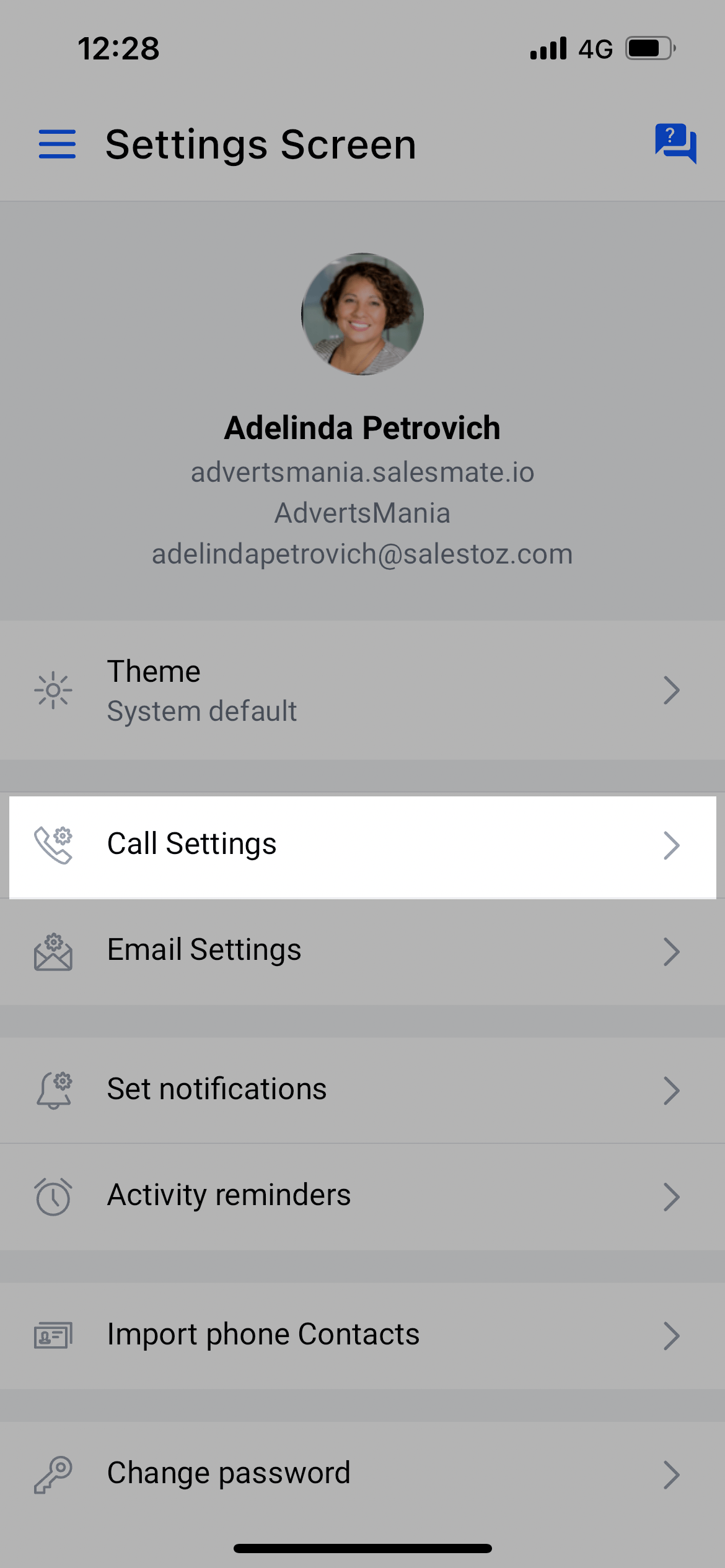Open Set notifications
Viewport: 725px width, 1568px height.
point(362,1090)
